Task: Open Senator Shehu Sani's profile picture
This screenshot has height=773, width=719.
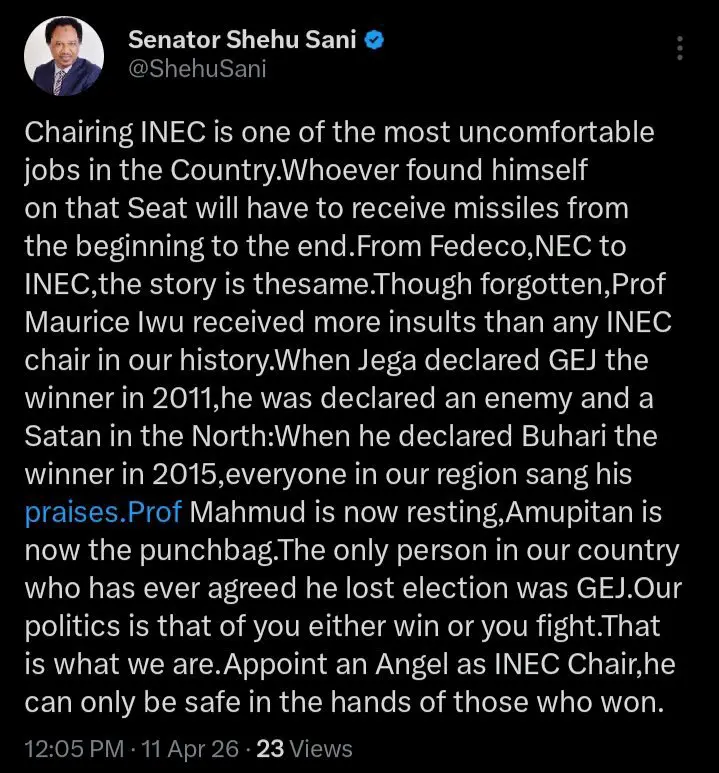Action: pyautogui.click(x=65, y=56)
